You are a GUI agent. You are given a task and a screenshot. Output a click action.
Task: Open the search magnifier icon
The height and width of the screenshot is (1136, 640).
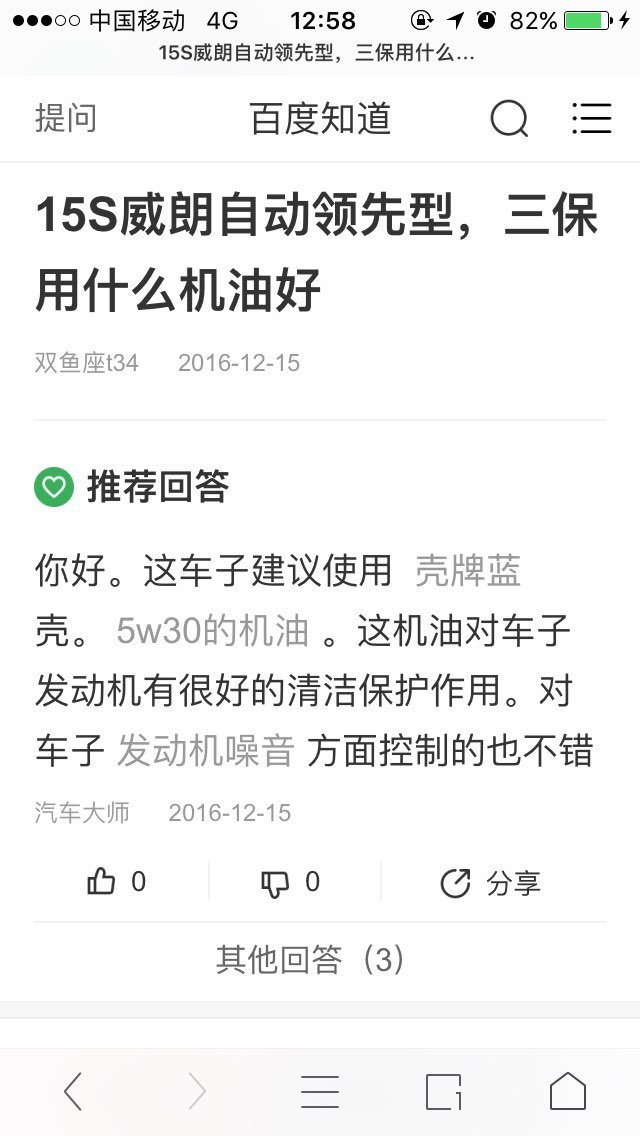coord(509,119)
